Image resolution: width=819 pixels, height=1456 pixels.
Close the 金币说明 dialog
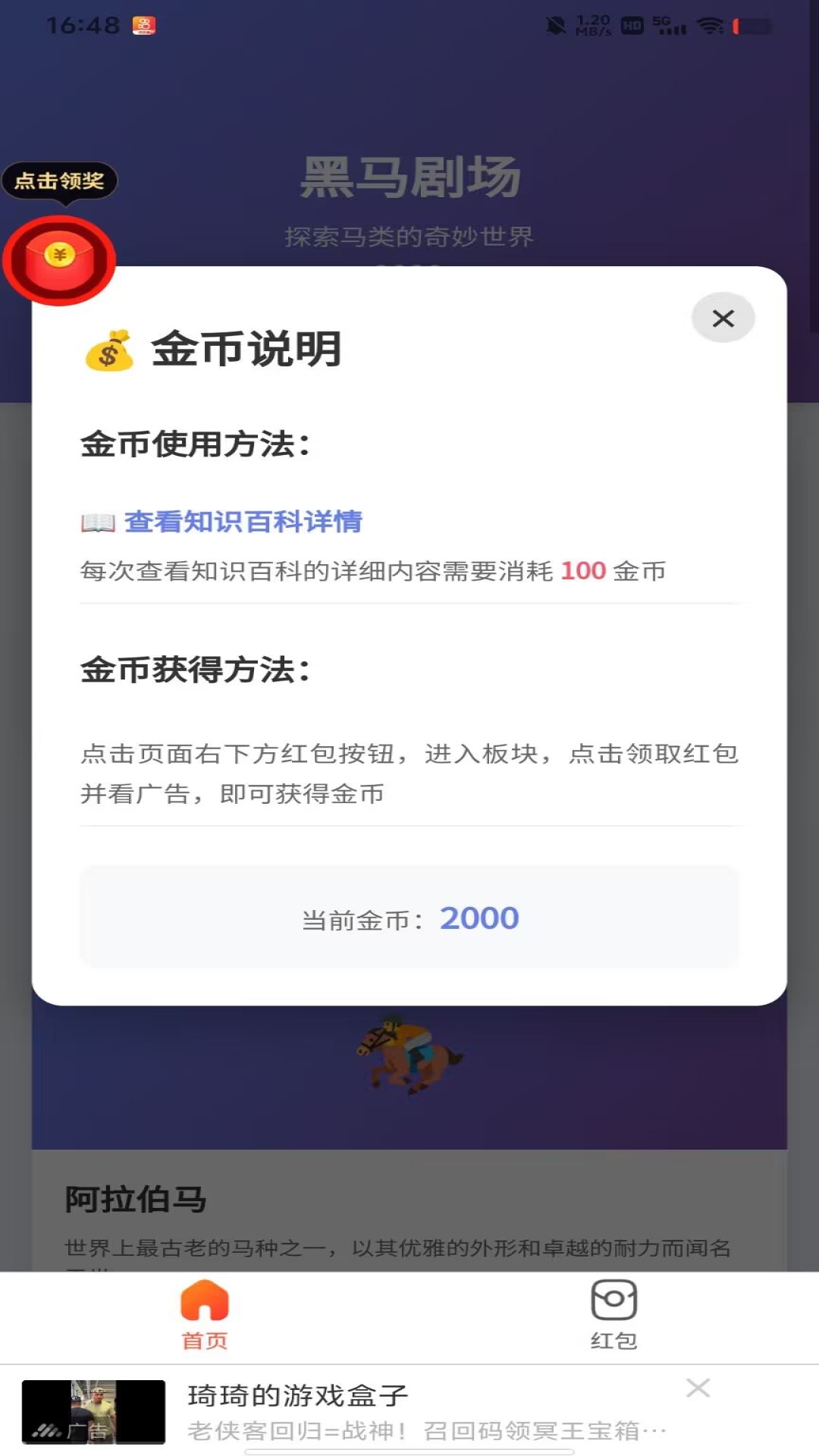723,318
